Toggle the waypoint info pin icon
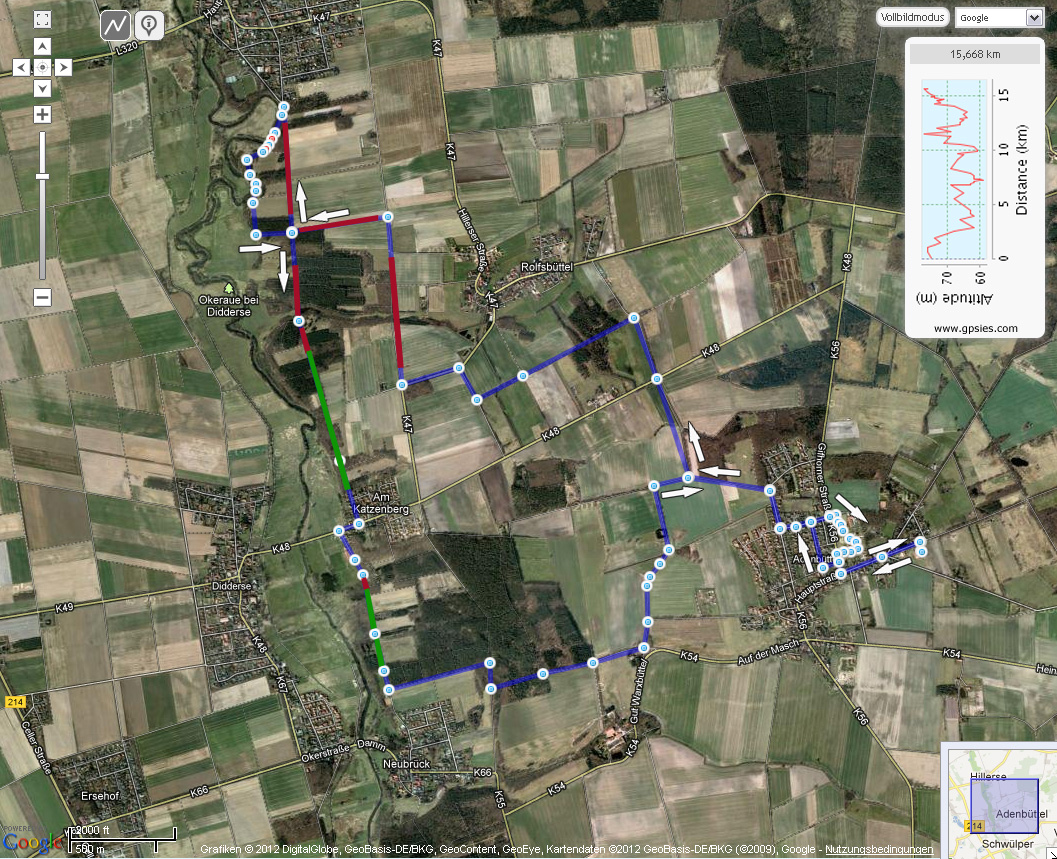The width and height of the screenshot is (1057, 859). coord(150,25)
